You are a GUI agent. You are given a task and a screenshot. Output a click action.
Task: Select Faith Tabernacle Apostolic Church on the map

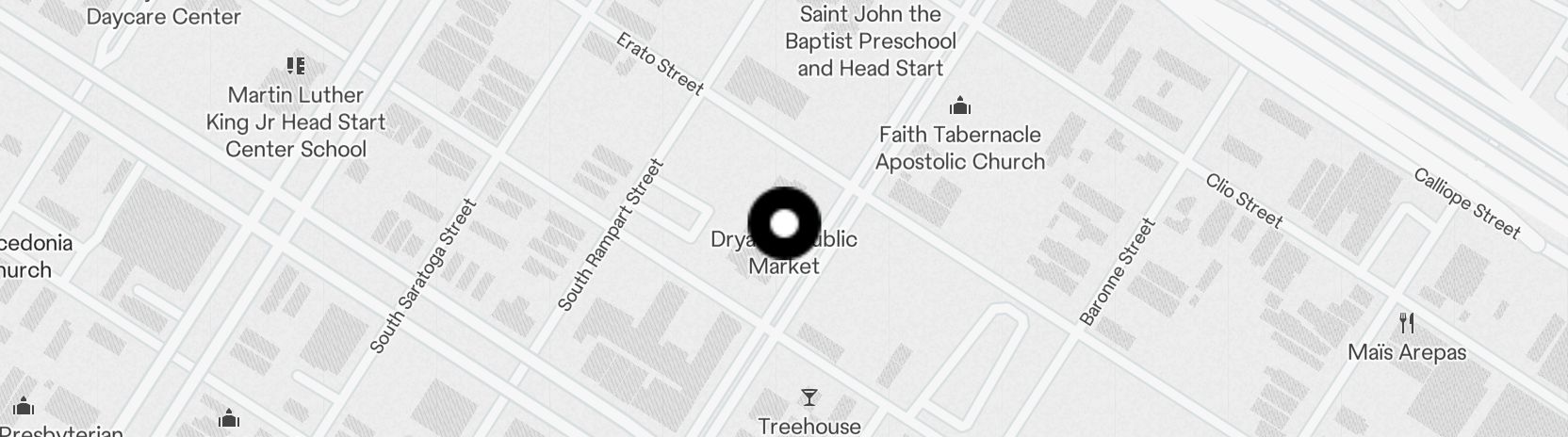coord(959,105)
